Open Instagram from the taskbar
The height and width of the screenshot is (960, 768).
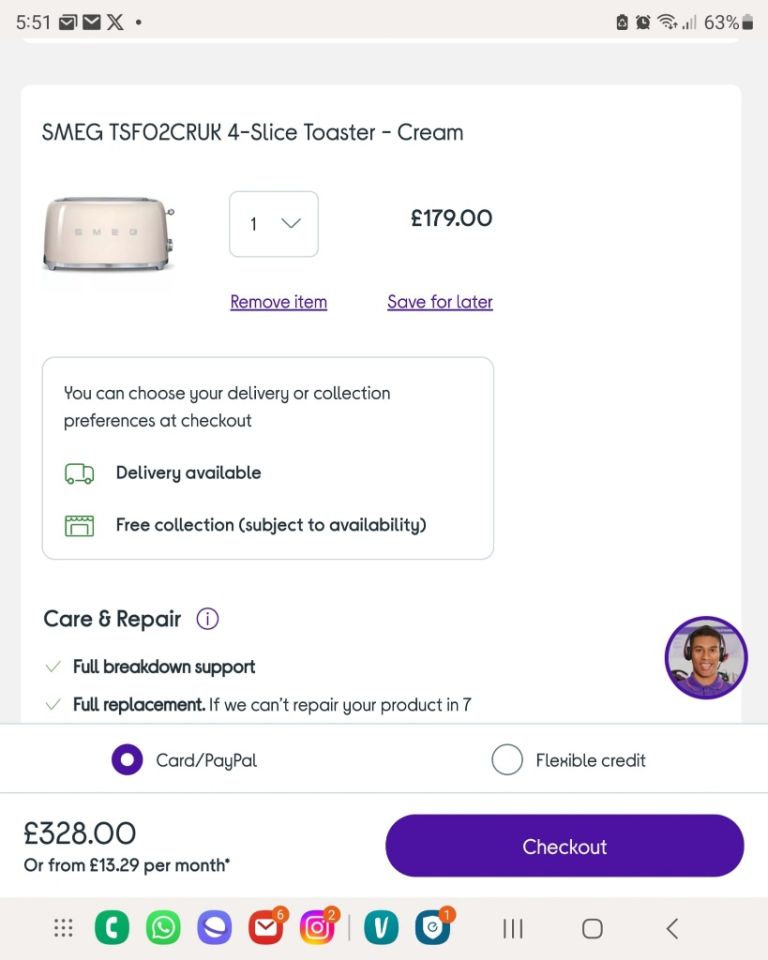pos(318,928)
